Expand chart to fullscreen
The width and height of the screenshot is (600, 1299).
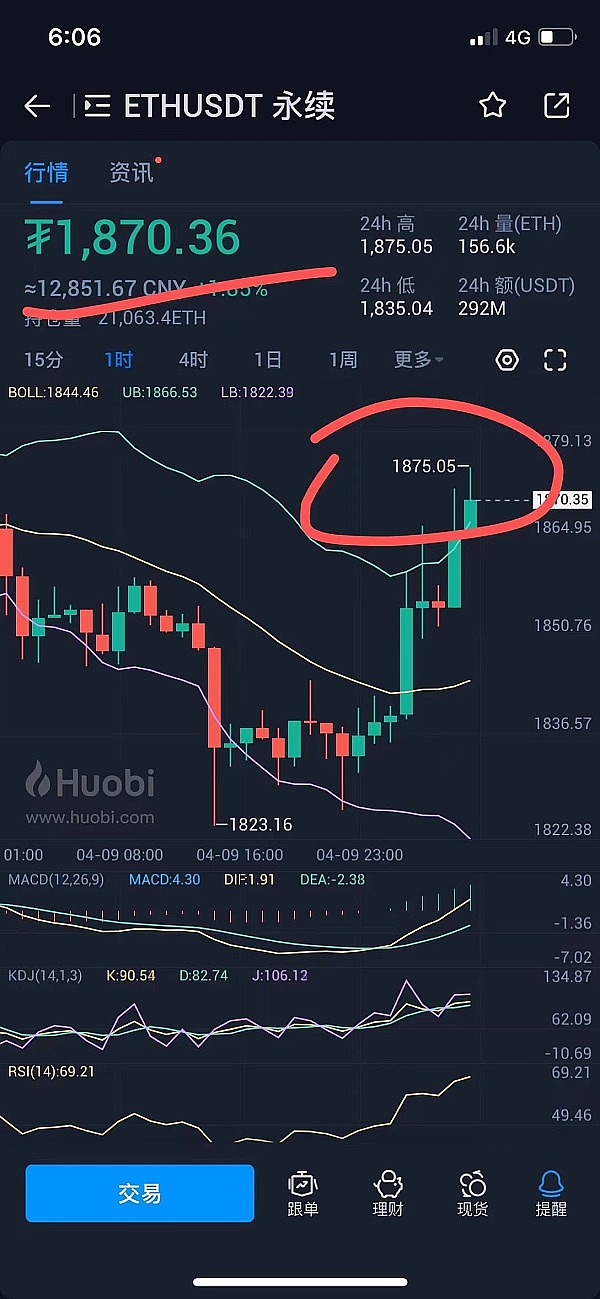tap(555, 360)
